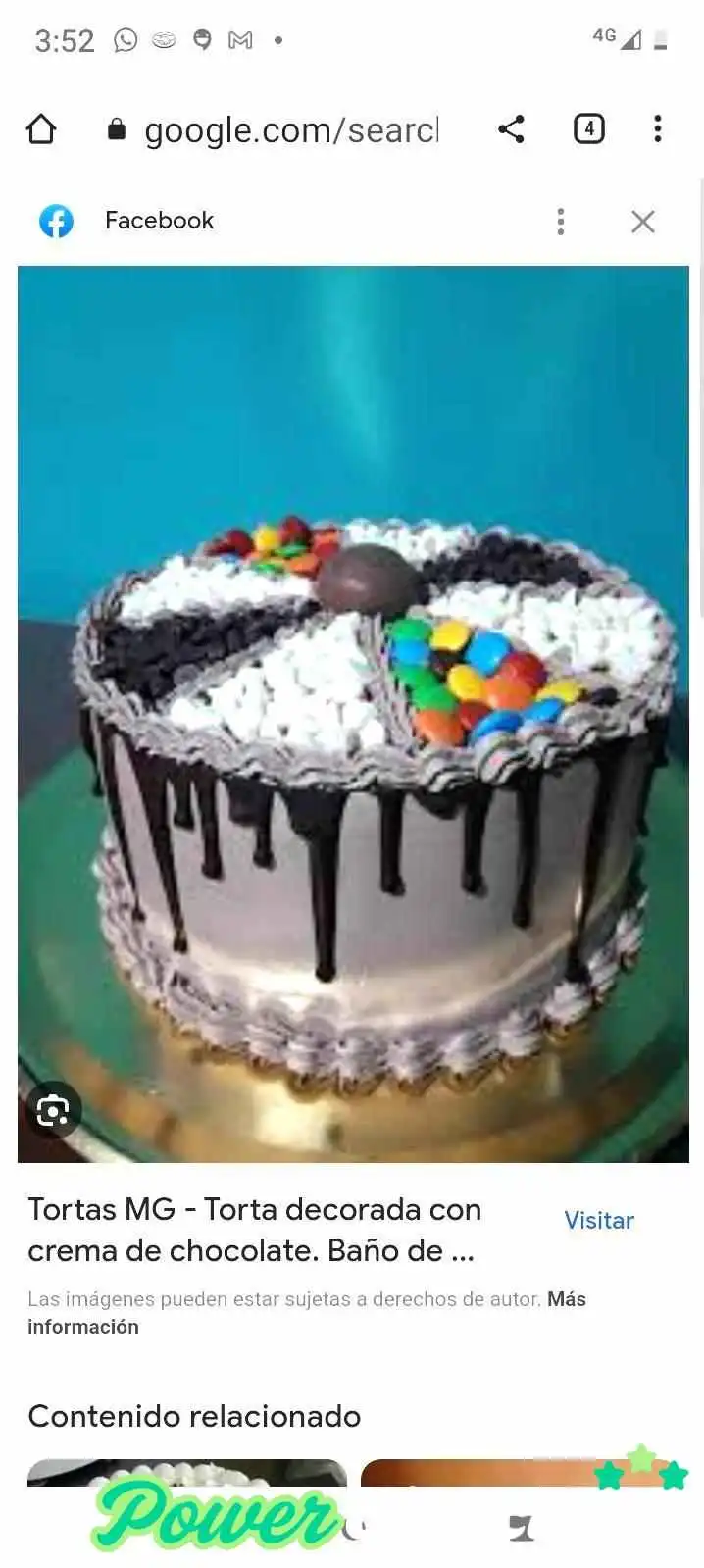Go to the browser home page
The width and height of the screenshot is (704, 1568).
point(41,128)
